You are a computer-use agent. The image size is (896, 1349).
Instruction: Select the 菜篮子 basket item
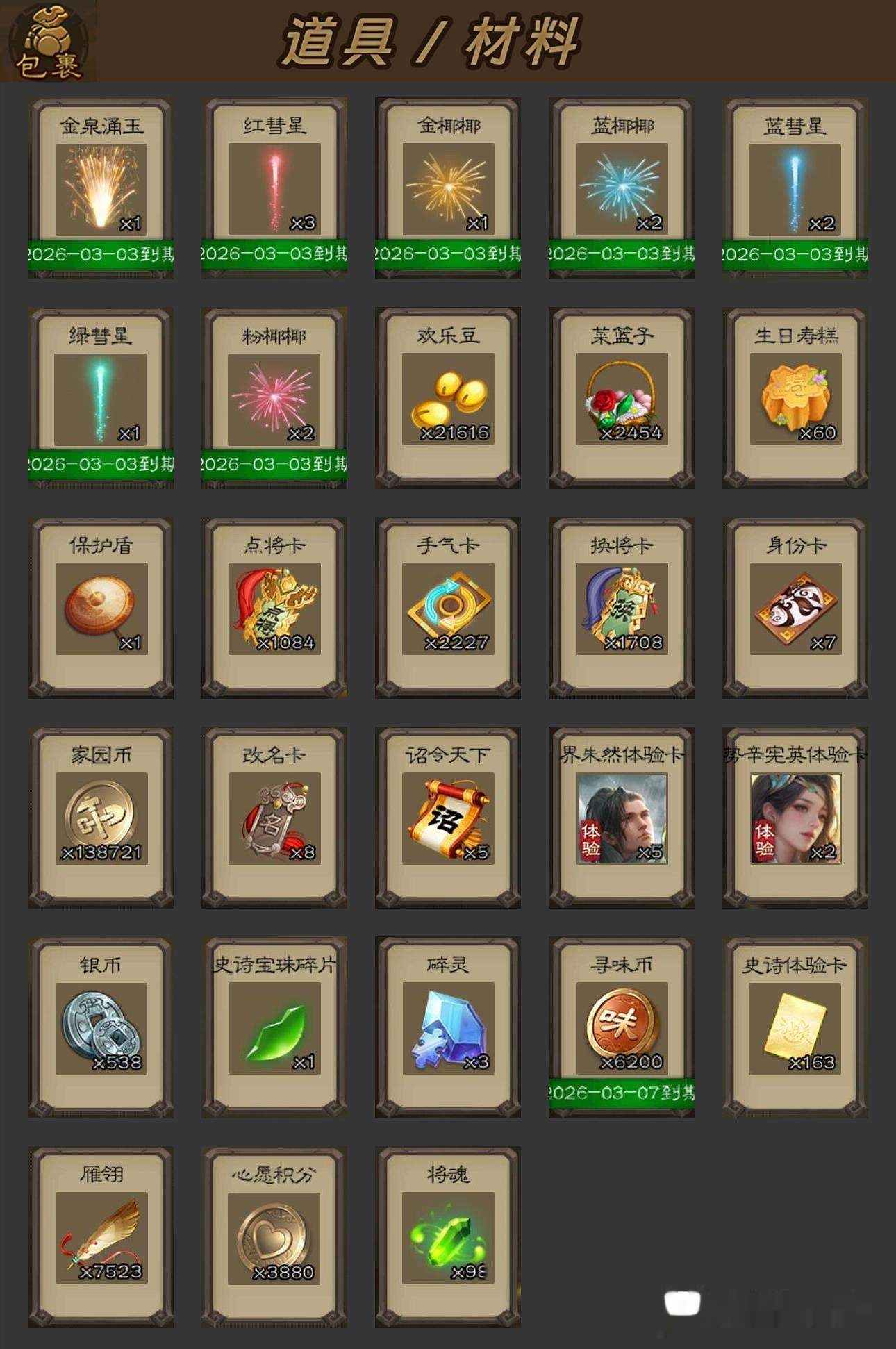tap(622, 399)
